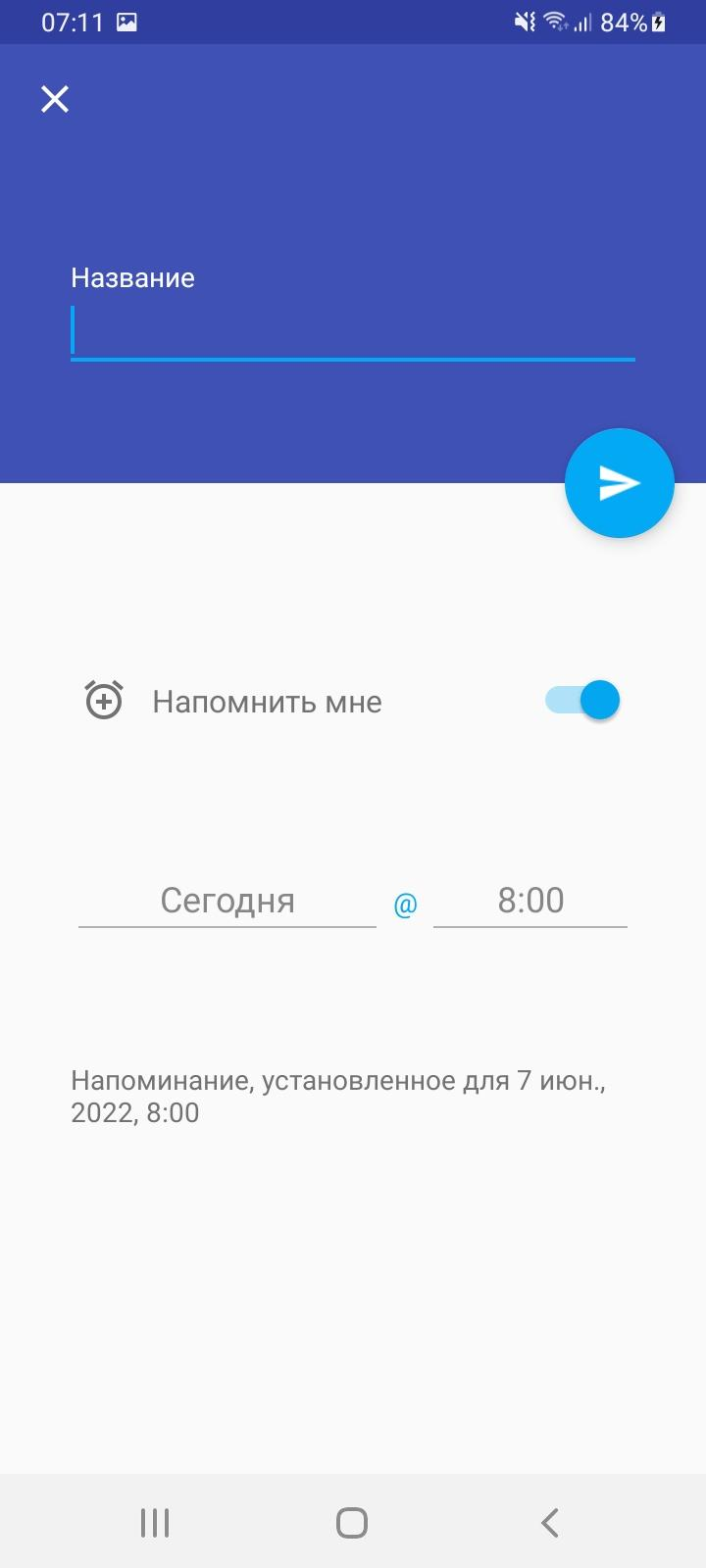Tap the Home button

pyautogui.click(x=352, y=1523)
